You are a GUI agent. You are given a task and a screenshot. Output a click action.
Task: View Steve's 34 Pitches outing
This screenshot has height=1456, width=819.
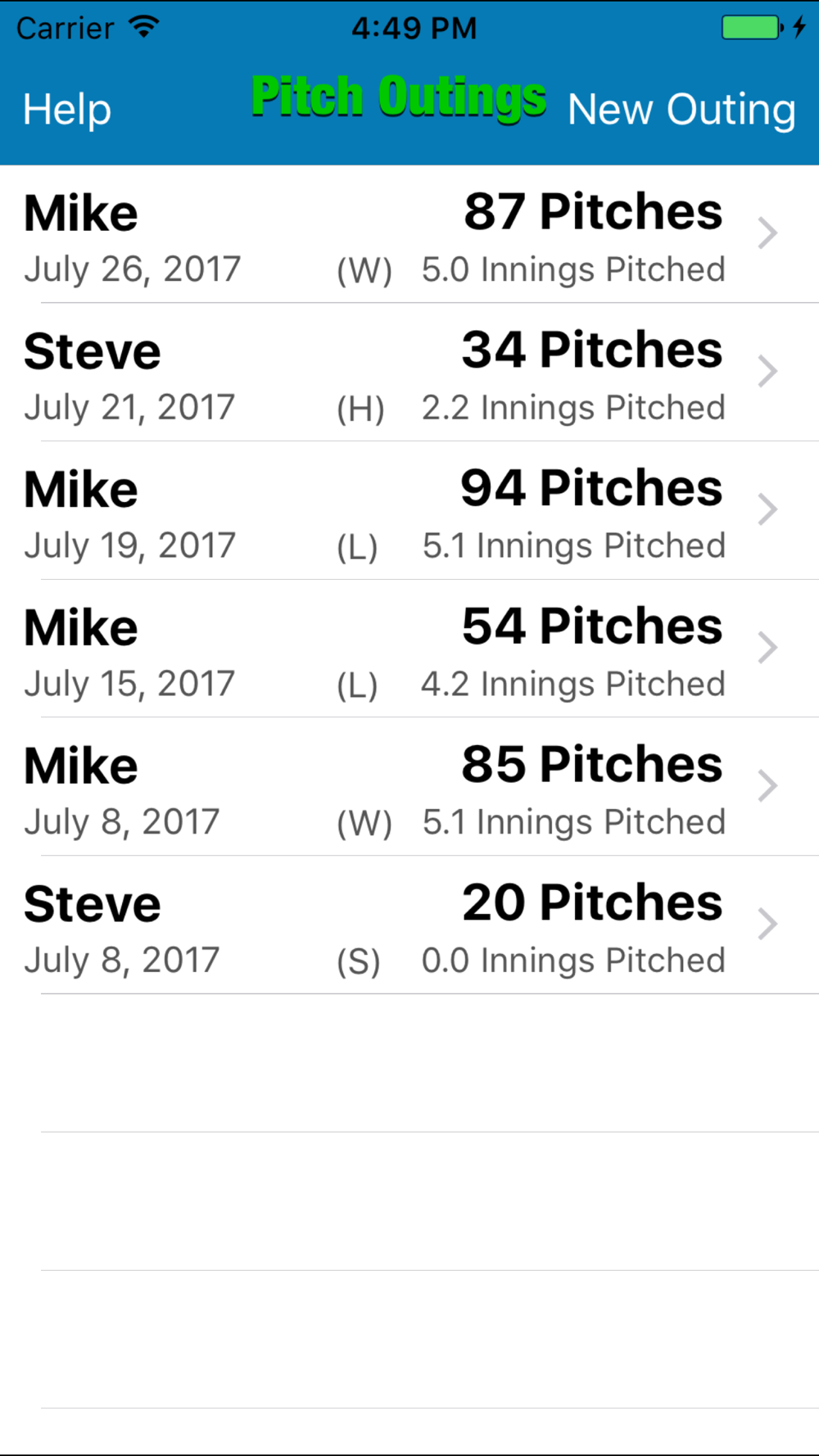click(409, 373)
